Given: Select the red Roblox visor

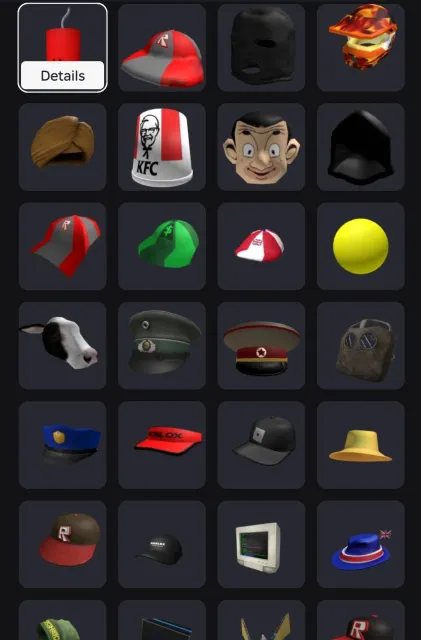Looking at the screenshot, I should 162,445.
